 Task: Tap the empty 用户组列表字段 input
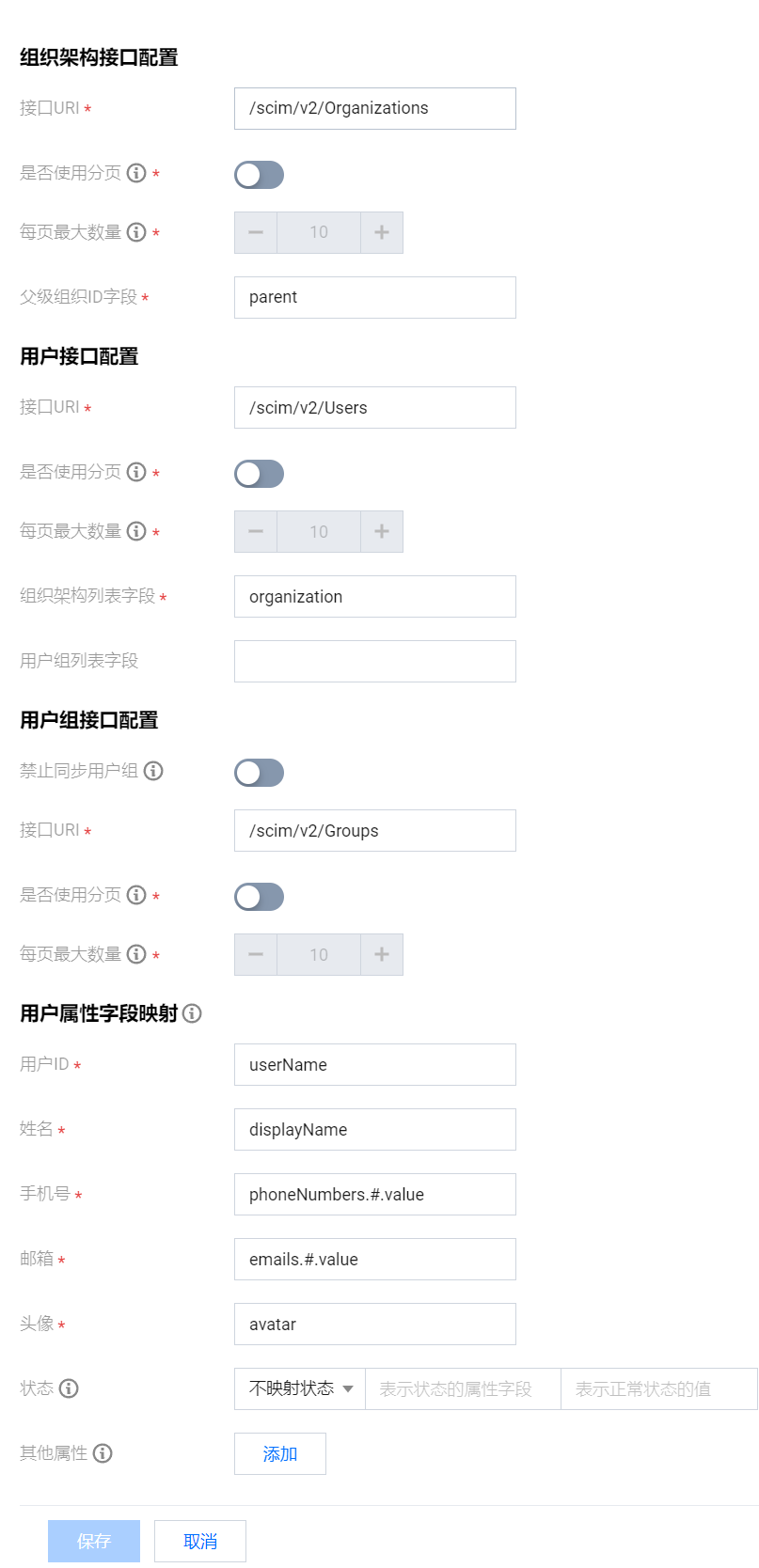(374, 661)
